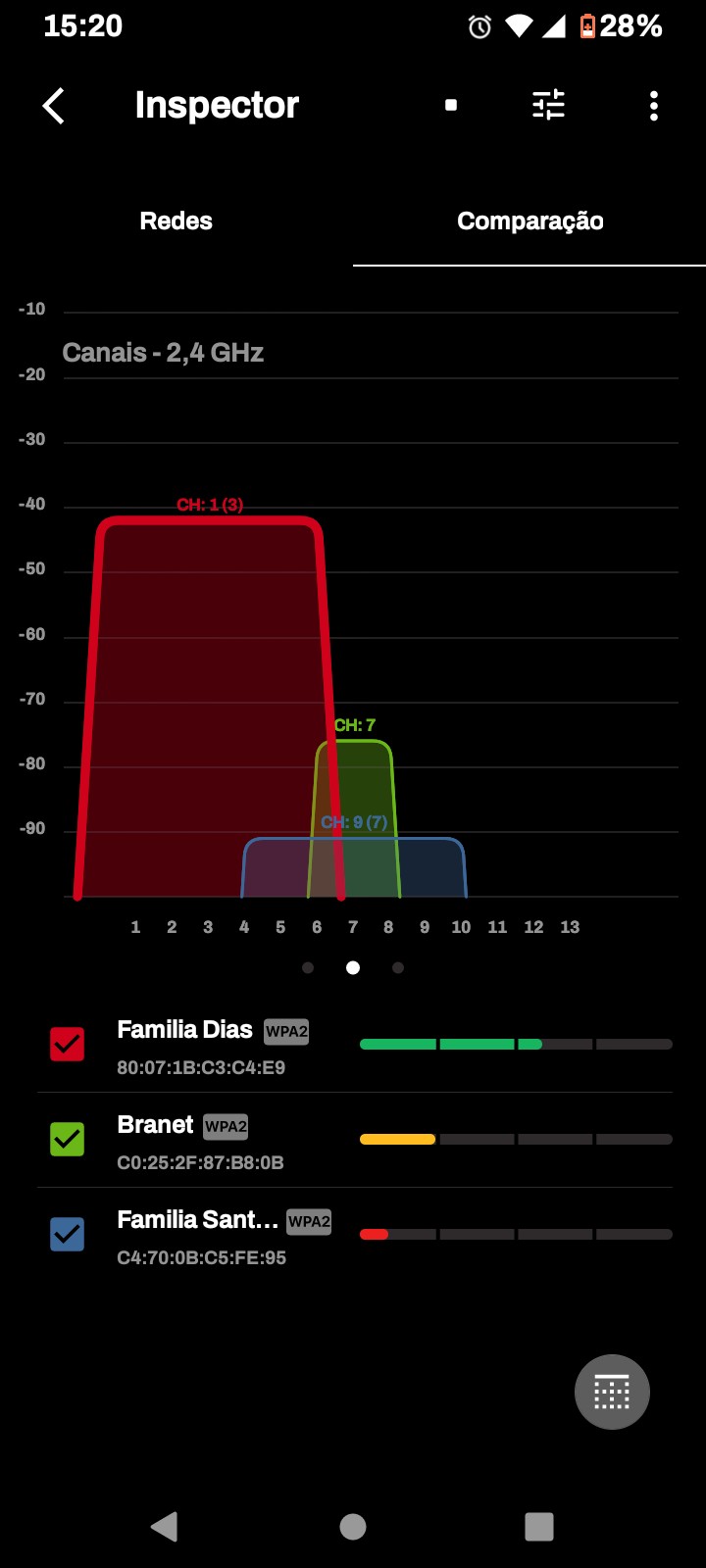Go back from the Inspector screen

(x=54, y=106)
